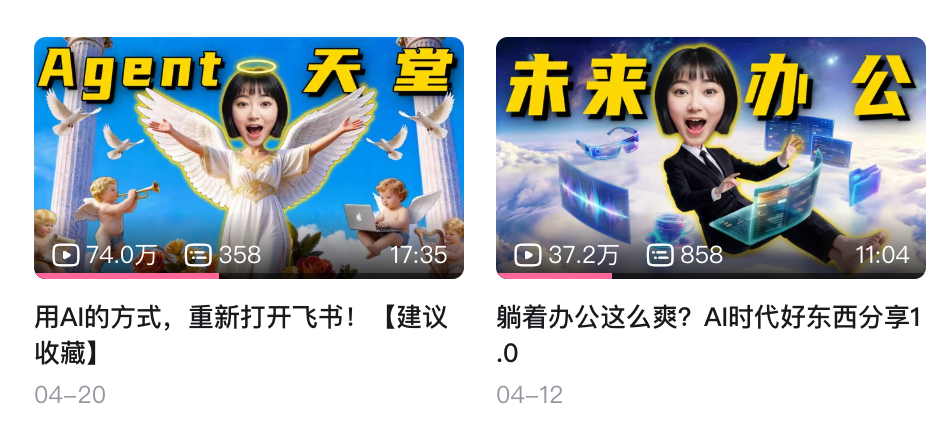Open the 未来办公 video thumbnail

point(711,158)
